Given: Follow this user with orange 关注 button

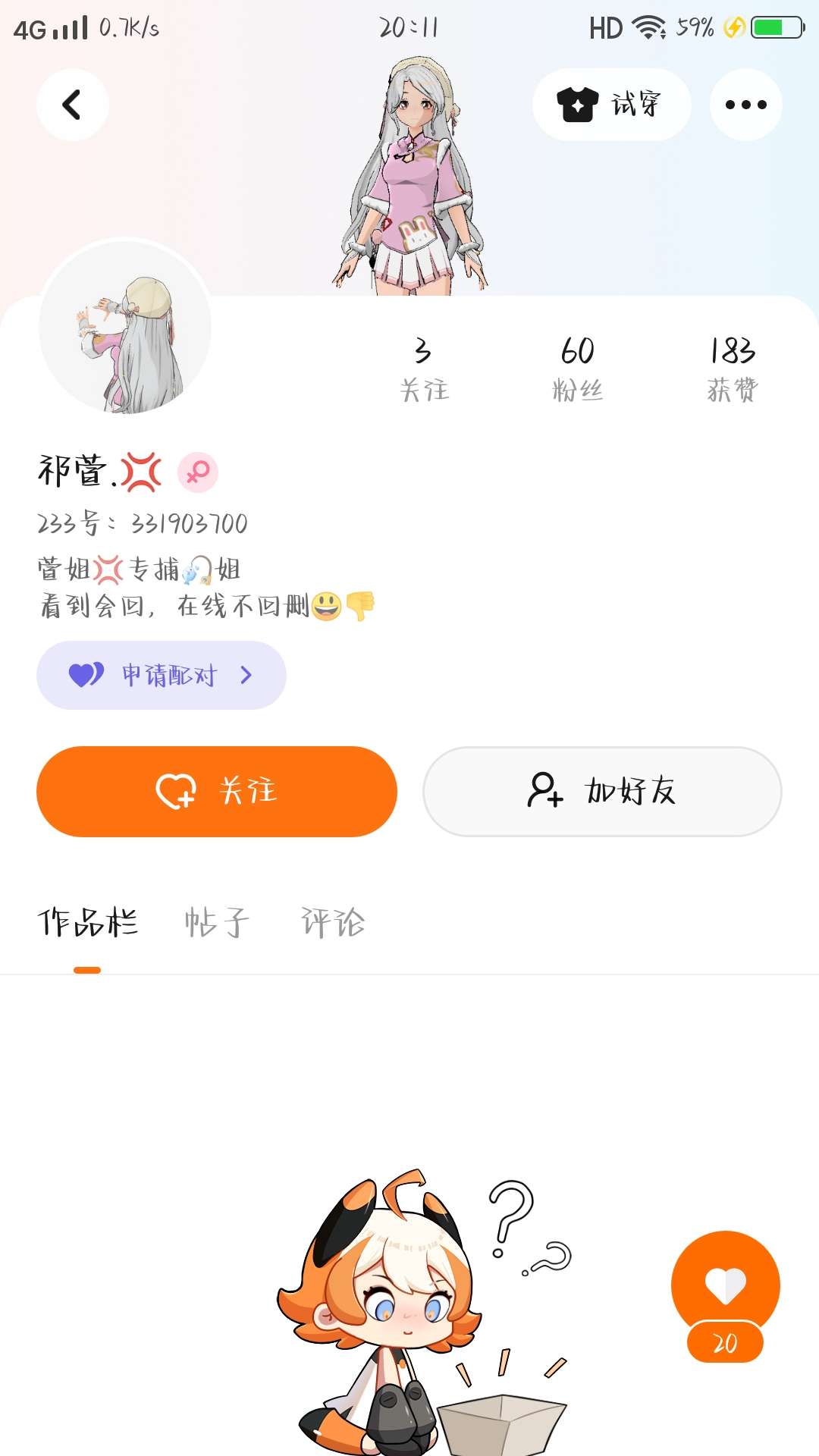Looking at the screenshot, I should tap(217, 791).
